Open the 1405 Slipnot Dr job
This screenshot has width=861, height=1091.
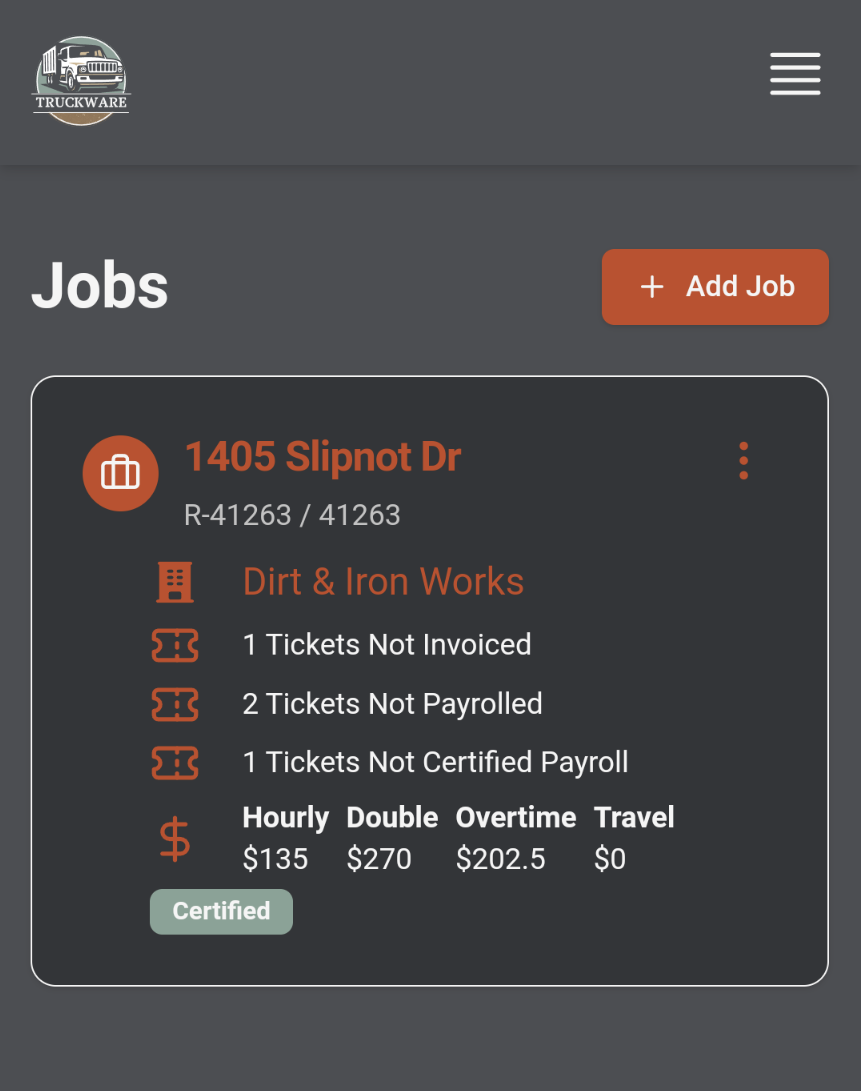point(323,457)
